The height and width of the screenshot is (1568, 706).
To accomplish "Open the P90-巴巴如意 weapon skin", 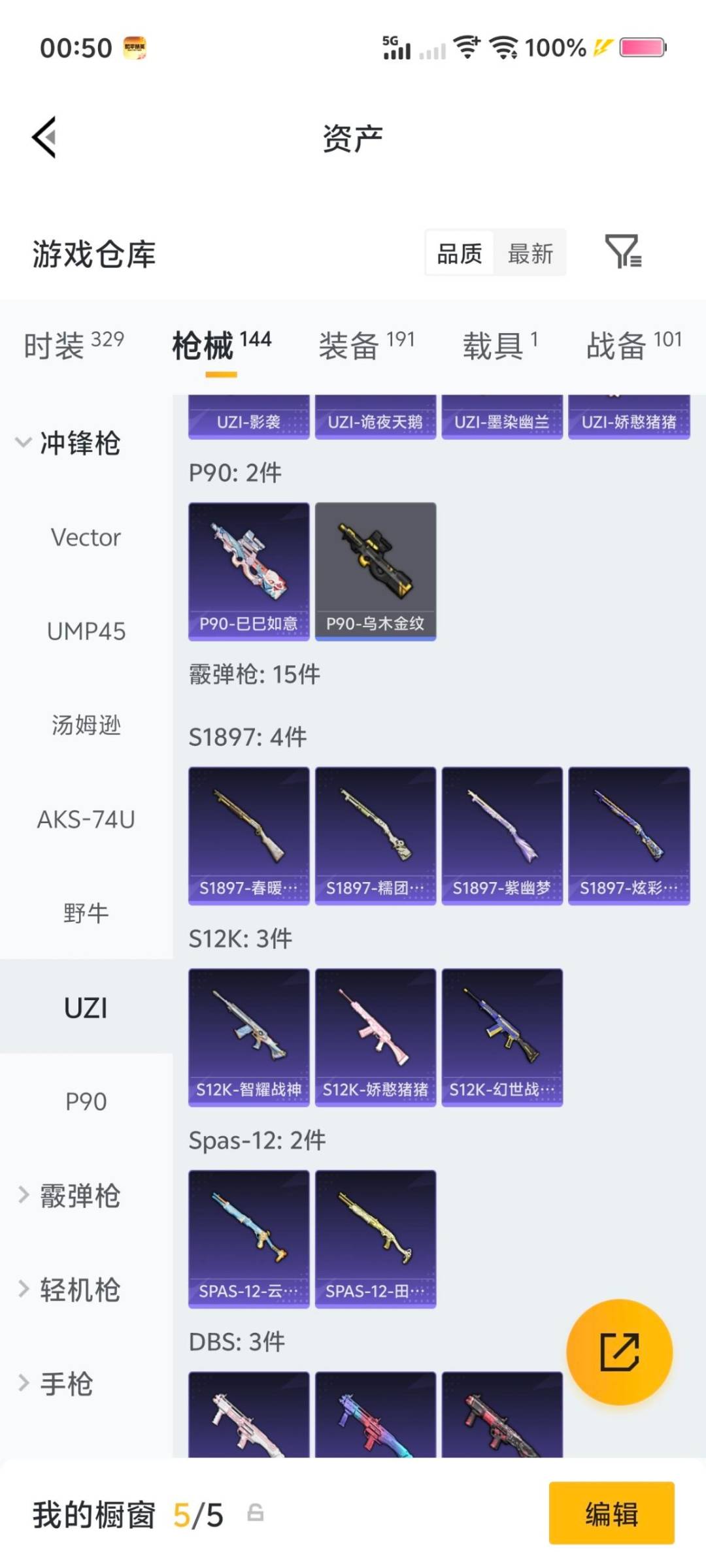I will click(248, 568).
